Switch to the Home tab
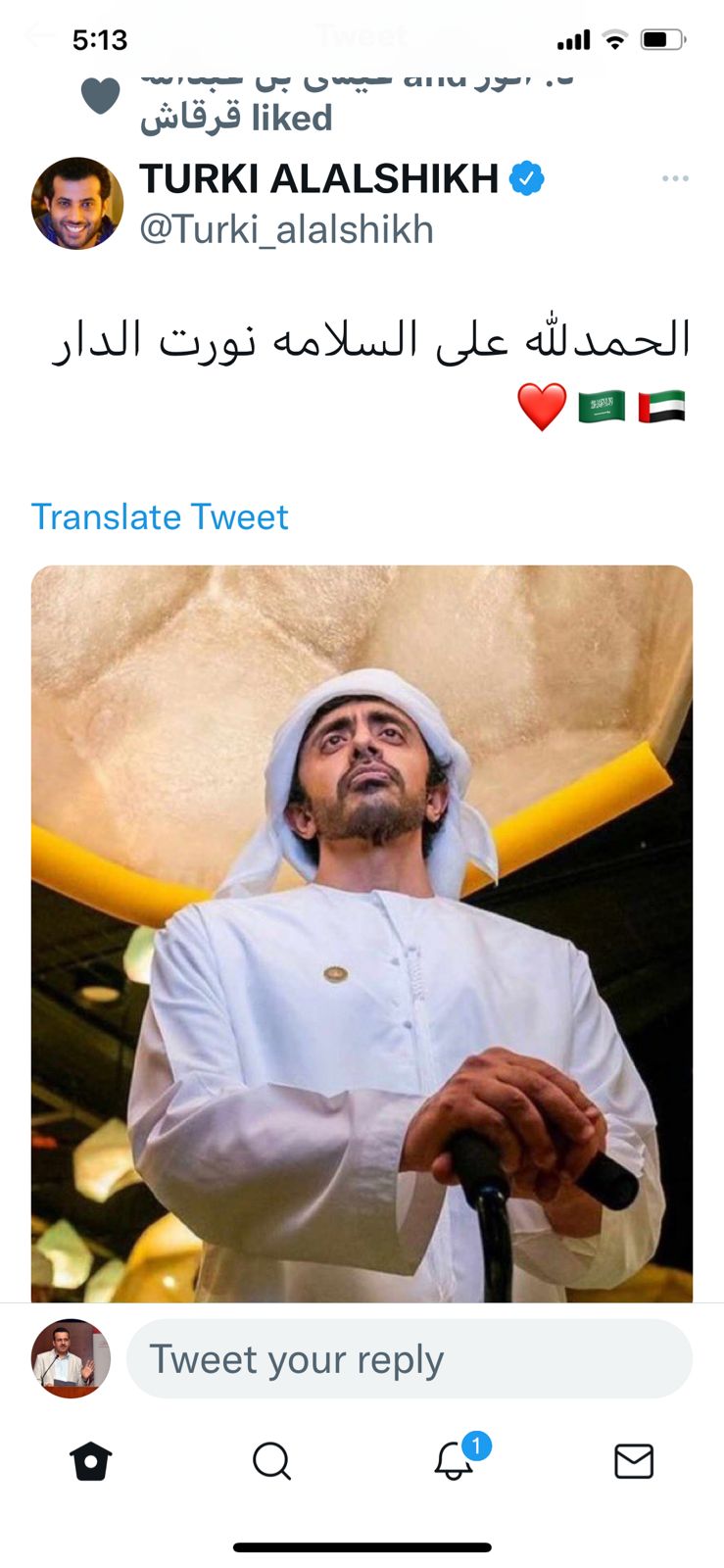The width and height of the screenshot is (724, 1568). coord(91,1461)
